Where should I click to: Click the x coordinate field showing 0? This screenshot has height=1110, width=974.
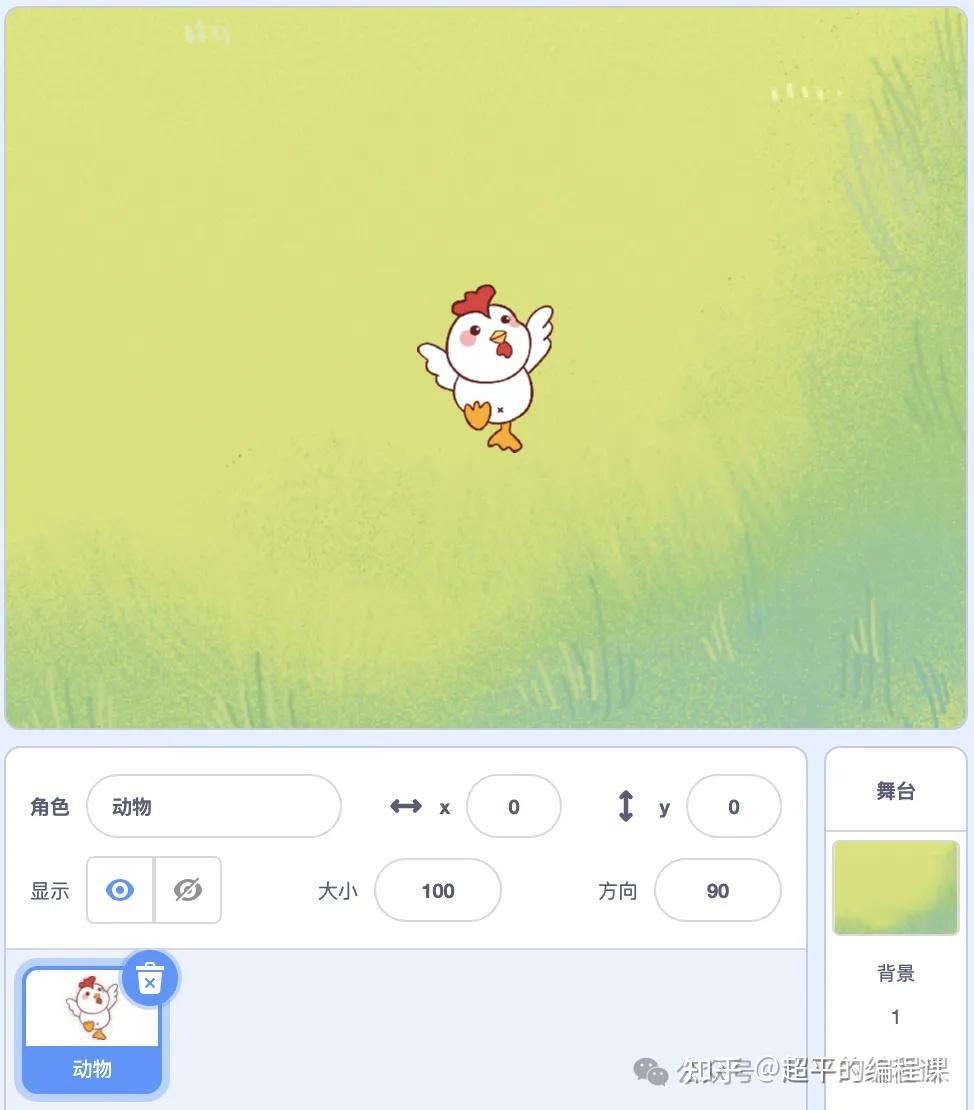514,806
